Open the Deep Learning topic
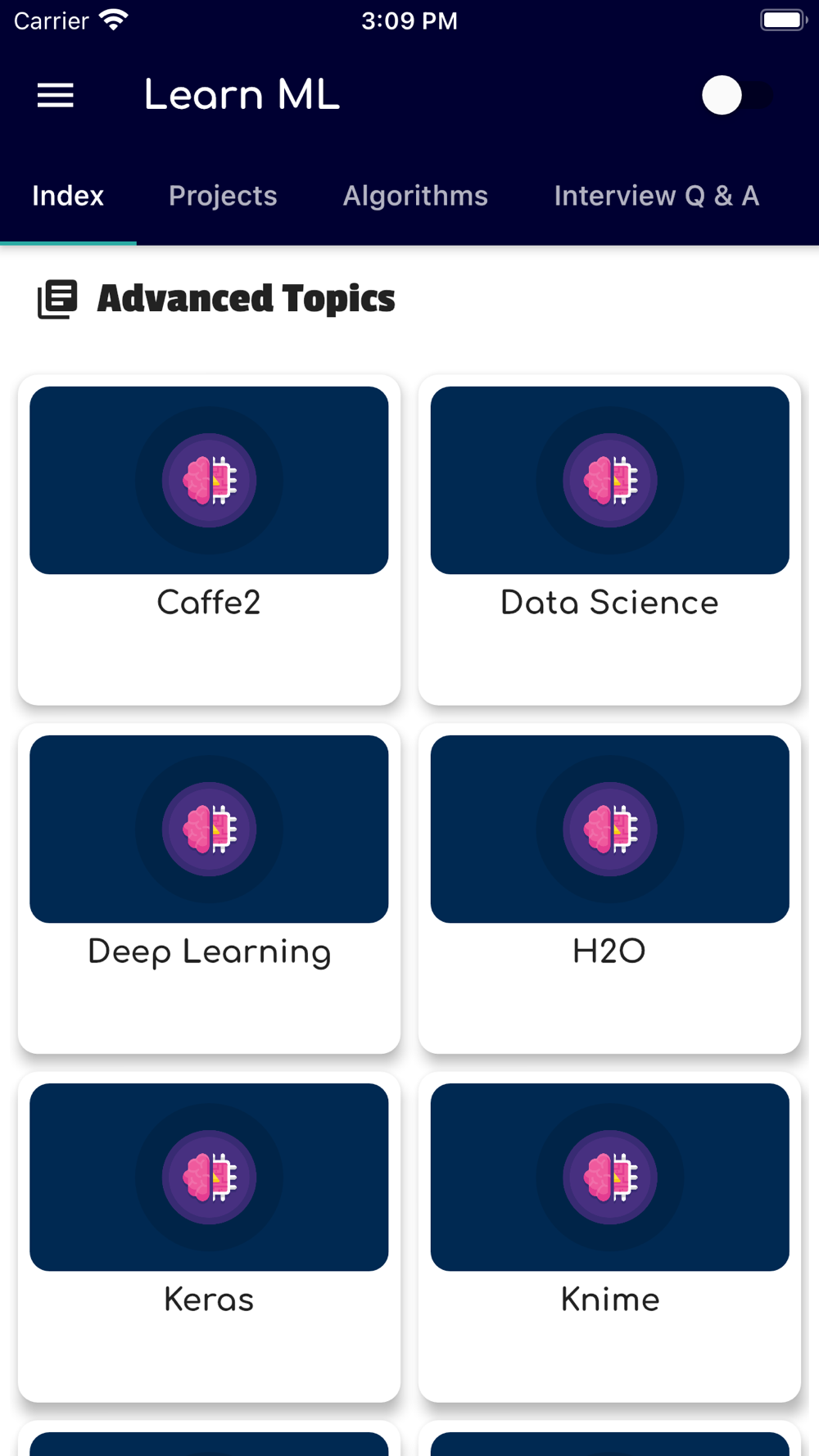 pos(209,889)
